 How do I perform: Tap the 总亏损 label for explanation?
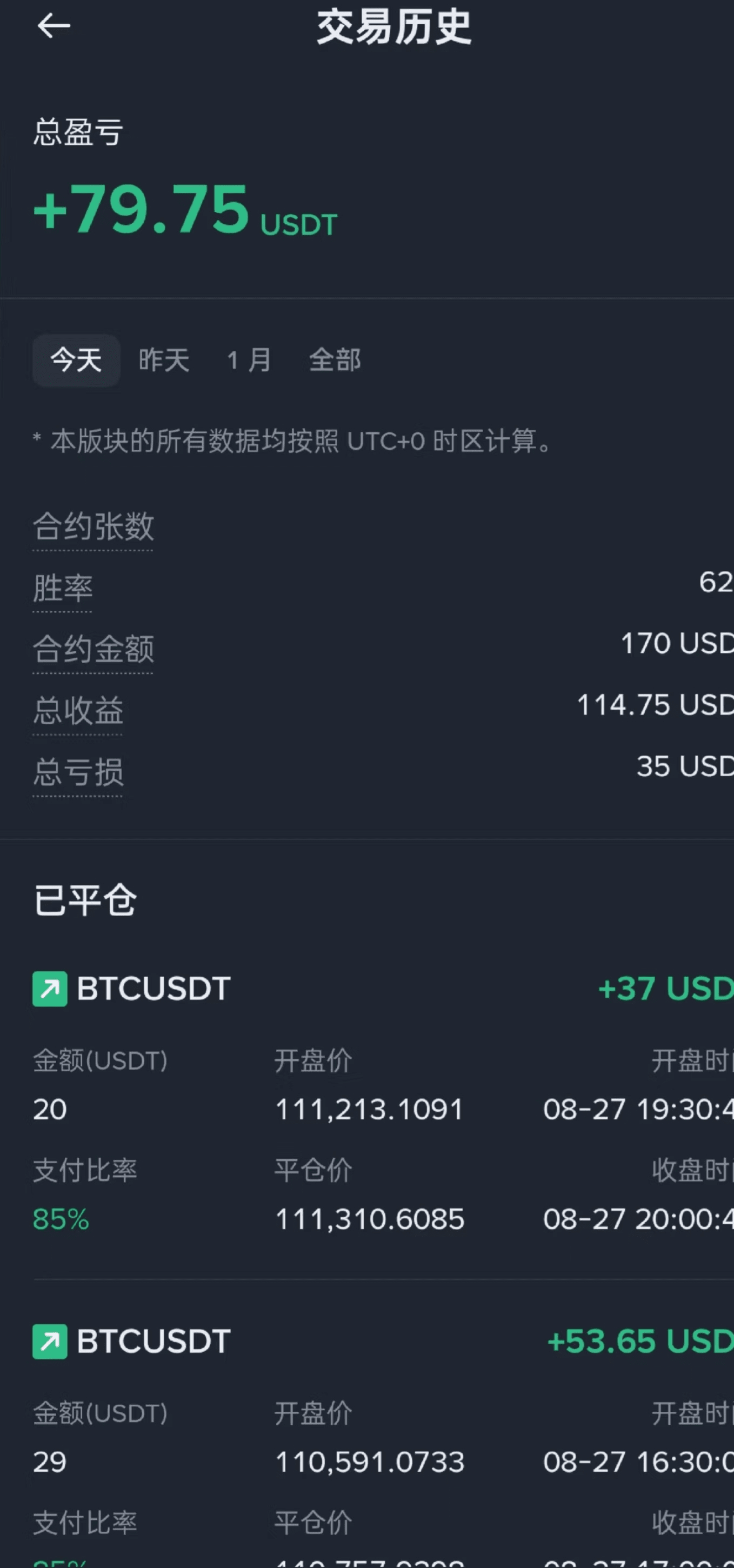(78, 772)
